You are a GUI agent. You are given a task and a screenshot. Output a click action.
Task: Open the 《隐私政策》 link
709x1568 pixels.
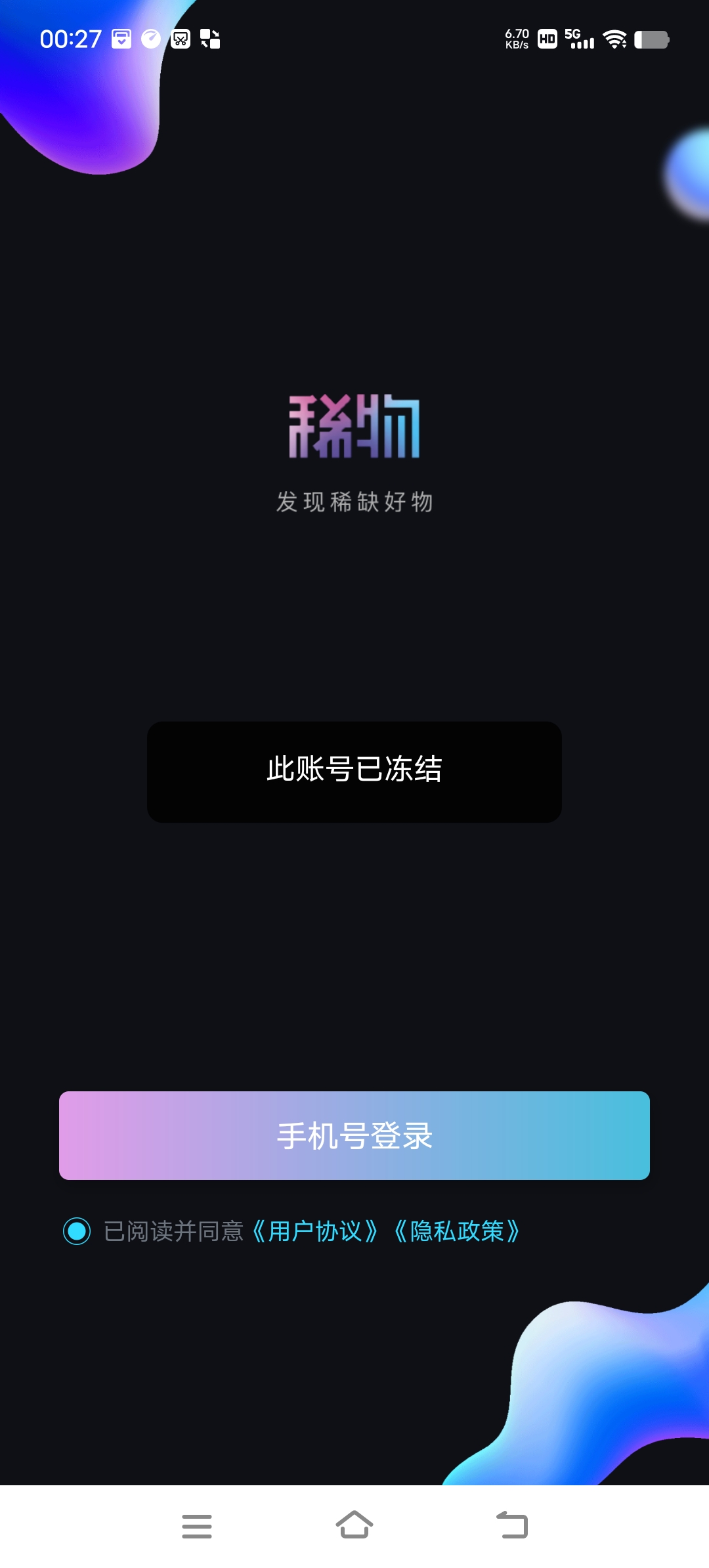[x=457, y=1231]
